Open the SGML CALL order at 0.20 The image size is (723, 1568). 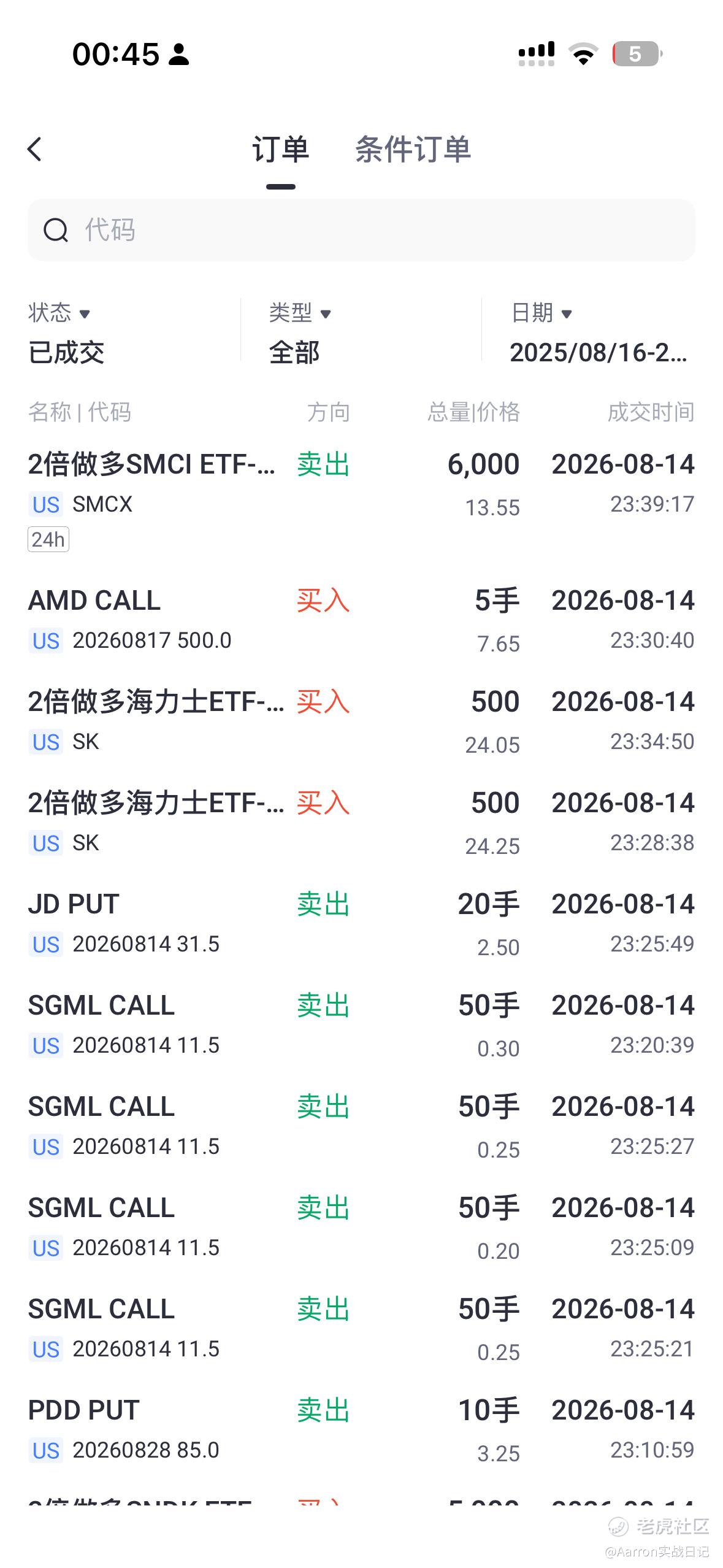[x=361, y=1228]
